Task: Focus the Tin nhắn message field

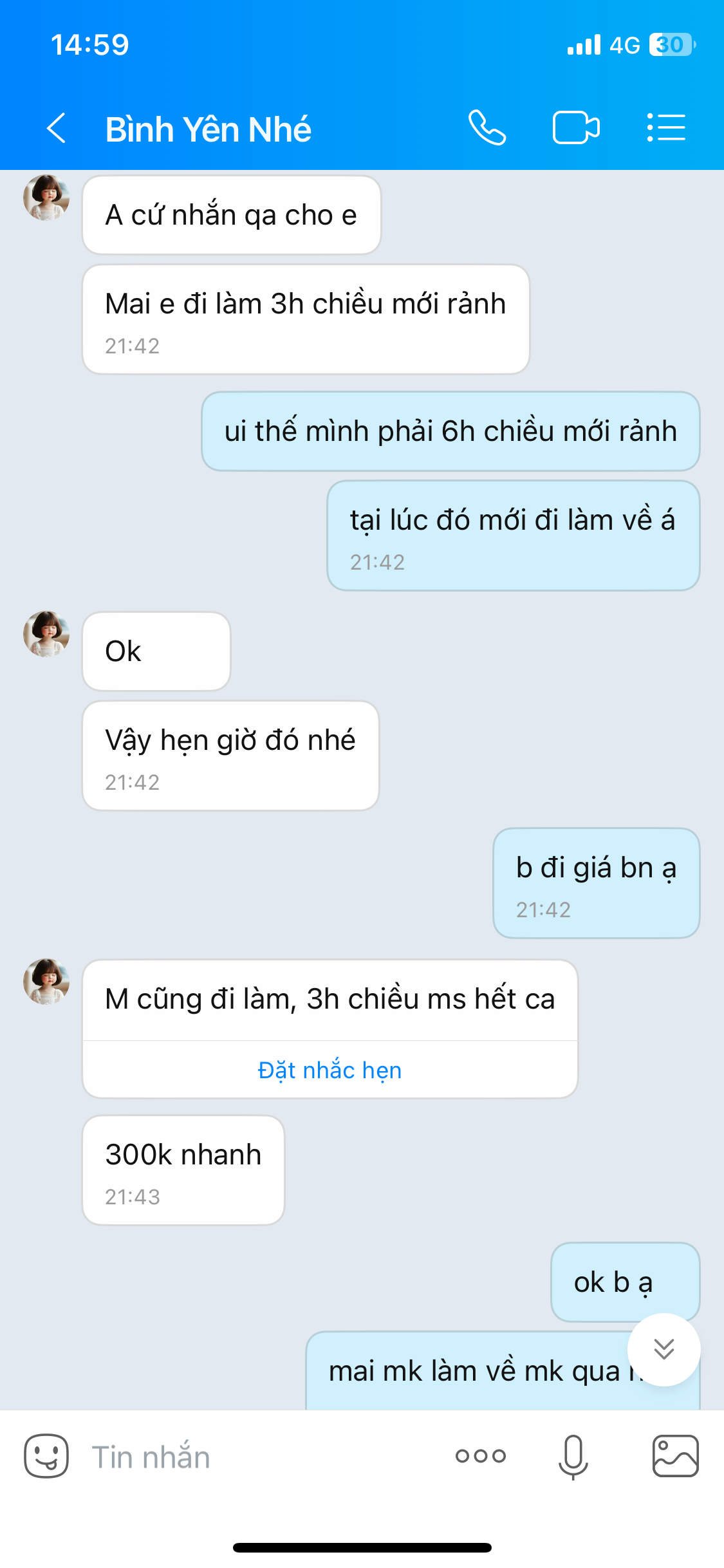Action: coord(257,1457)
